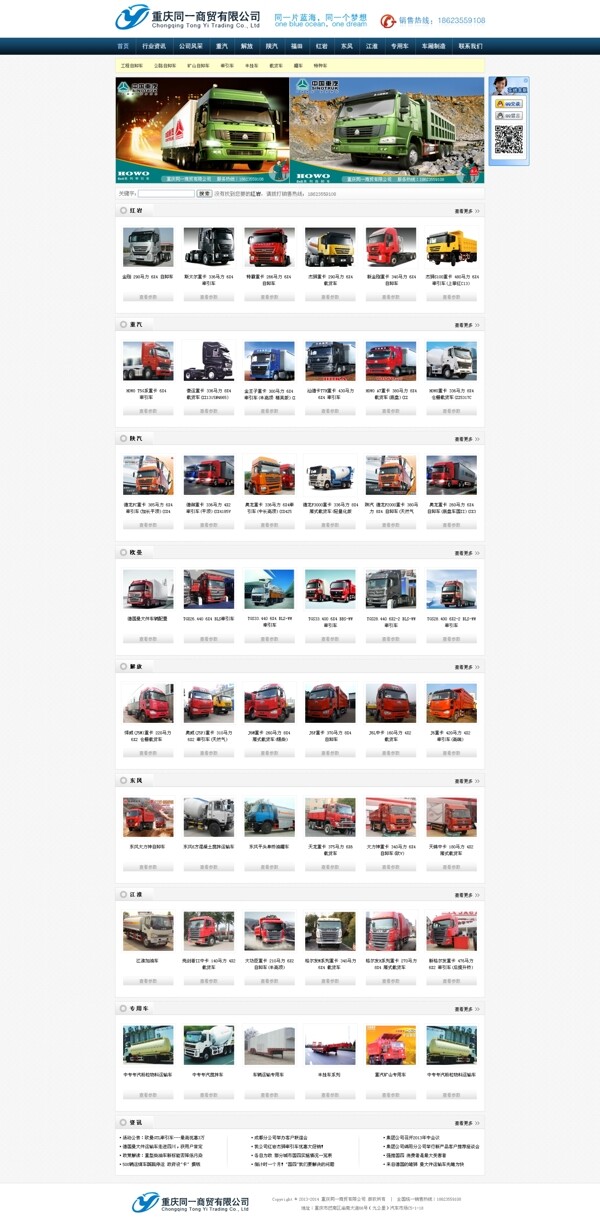The image size is (600, 1224).
Task: View more in the 红岩 section
Action: pyautogui.click(x=467, y=212)
